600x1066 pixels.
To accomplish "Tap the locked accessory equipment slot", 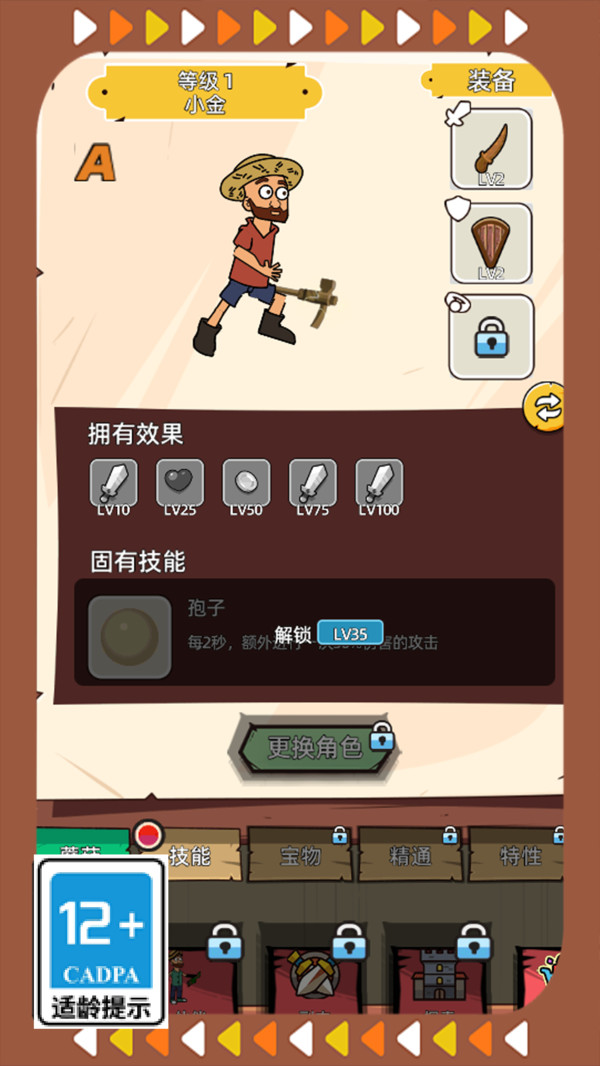I will [491, 337].
